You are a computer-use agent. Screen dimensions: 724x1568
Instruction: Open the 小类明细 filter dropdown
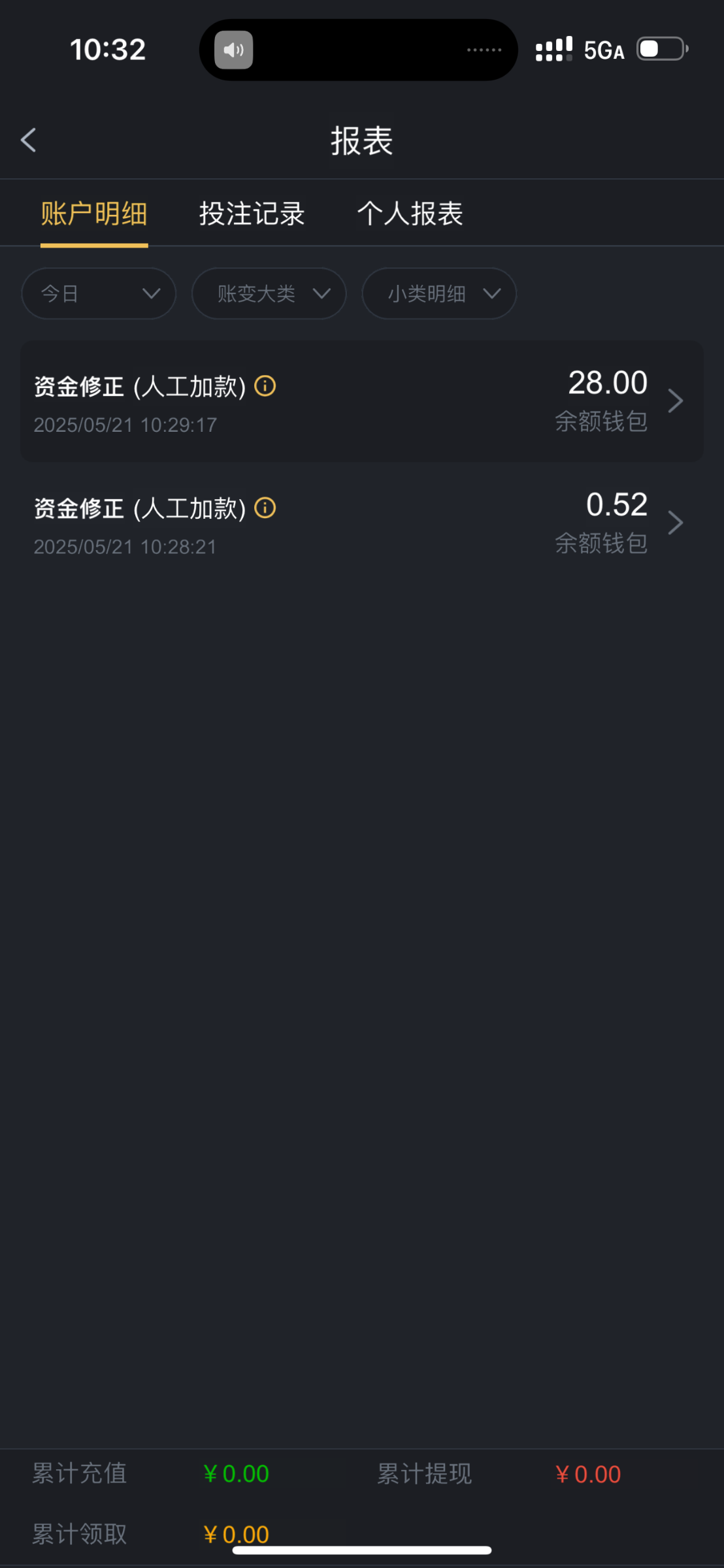(439, 294)
